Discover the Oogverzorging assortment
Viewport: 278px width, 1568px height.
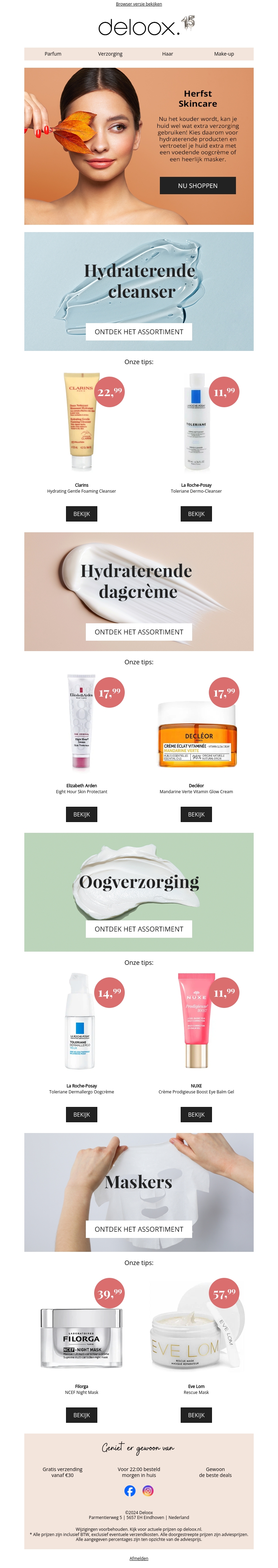(x=139, y=929)
